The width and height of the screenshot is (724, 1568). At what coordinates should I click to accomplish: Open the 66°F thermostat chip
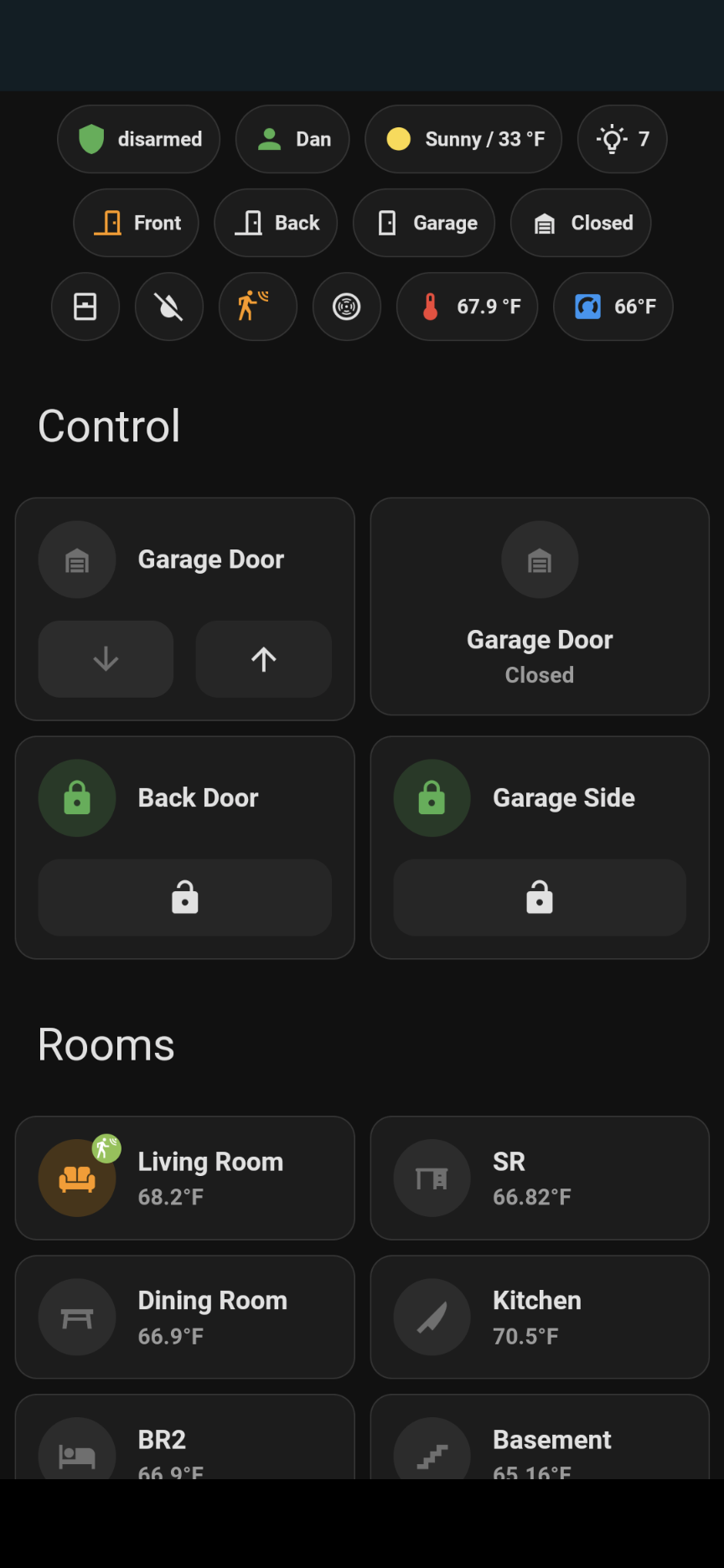[x=613, y=307]
